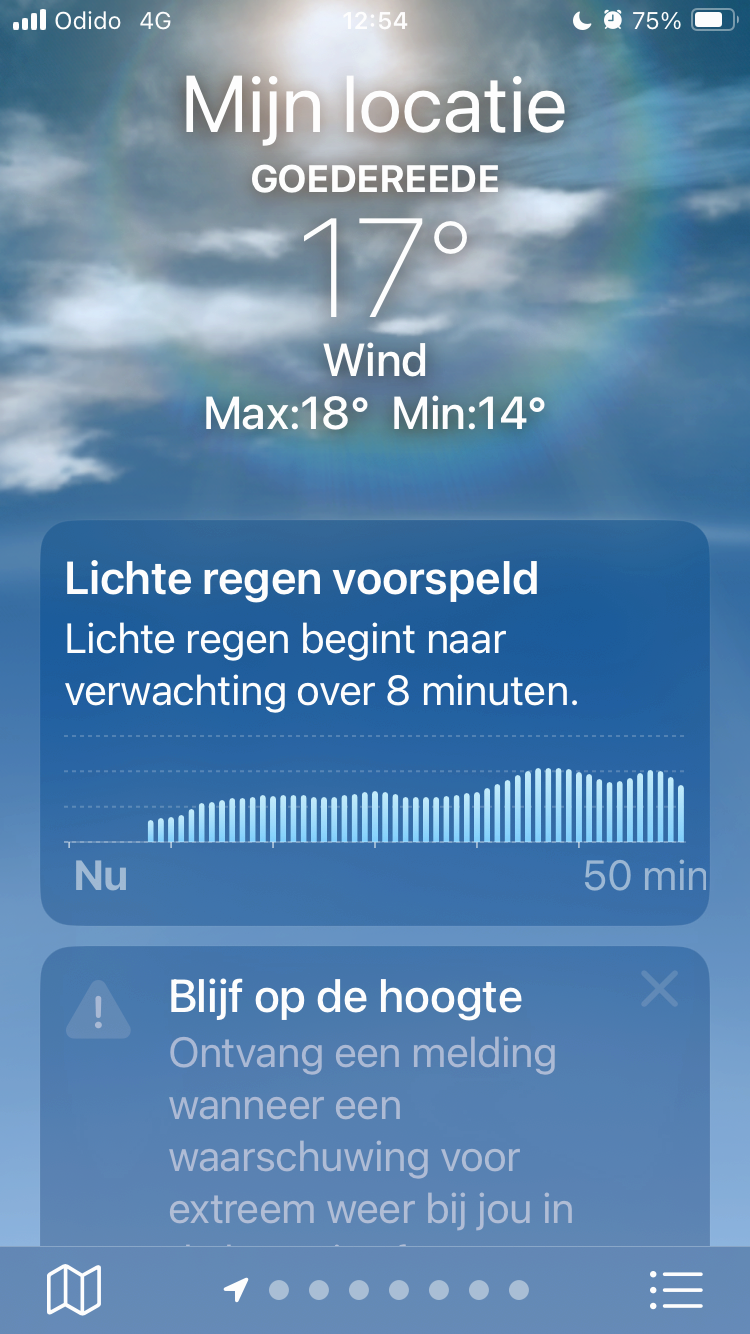Open the Blijf op de hoogte card
The height and width of the screenshot is (1334, 750).
375,1097
